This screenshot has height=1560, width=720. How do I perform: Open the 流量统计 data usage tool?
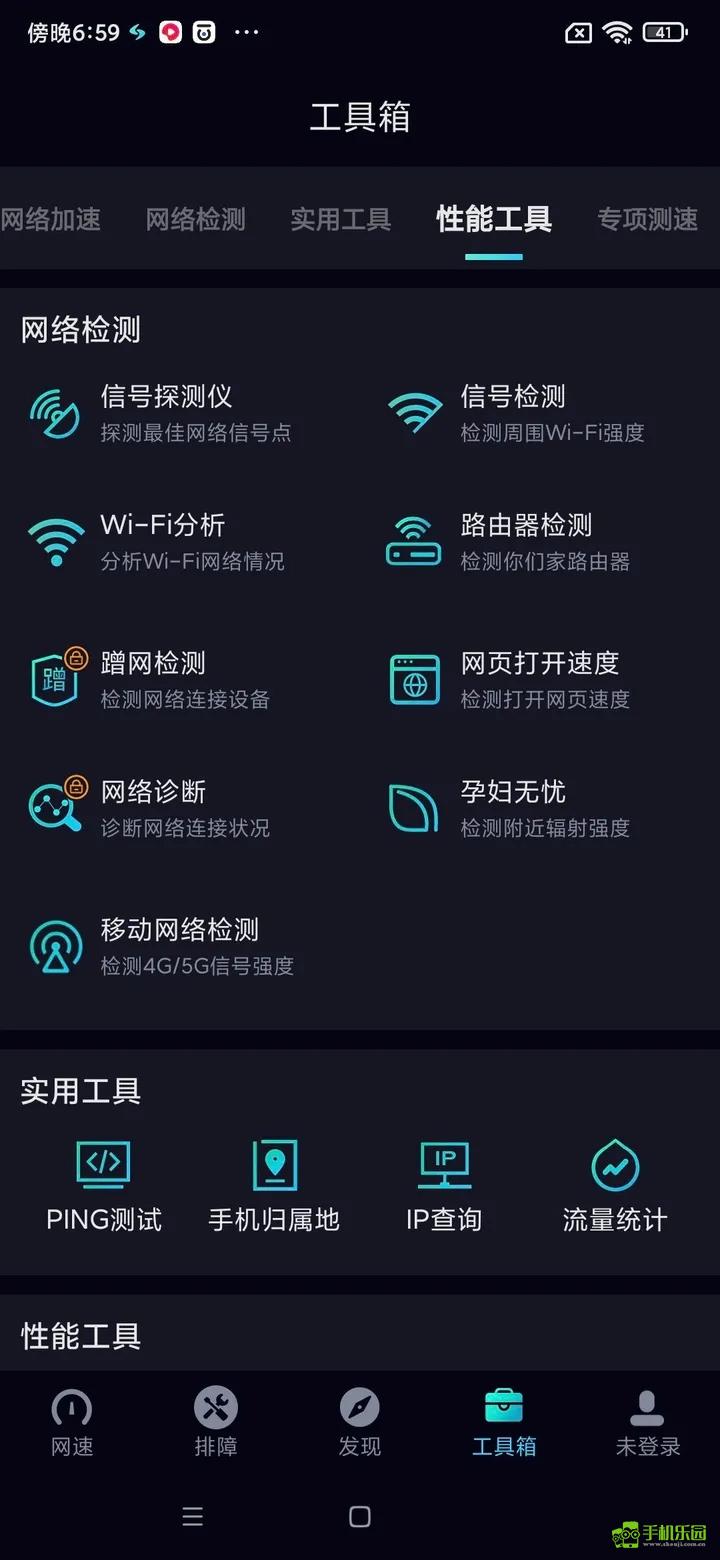point(613,1185)
